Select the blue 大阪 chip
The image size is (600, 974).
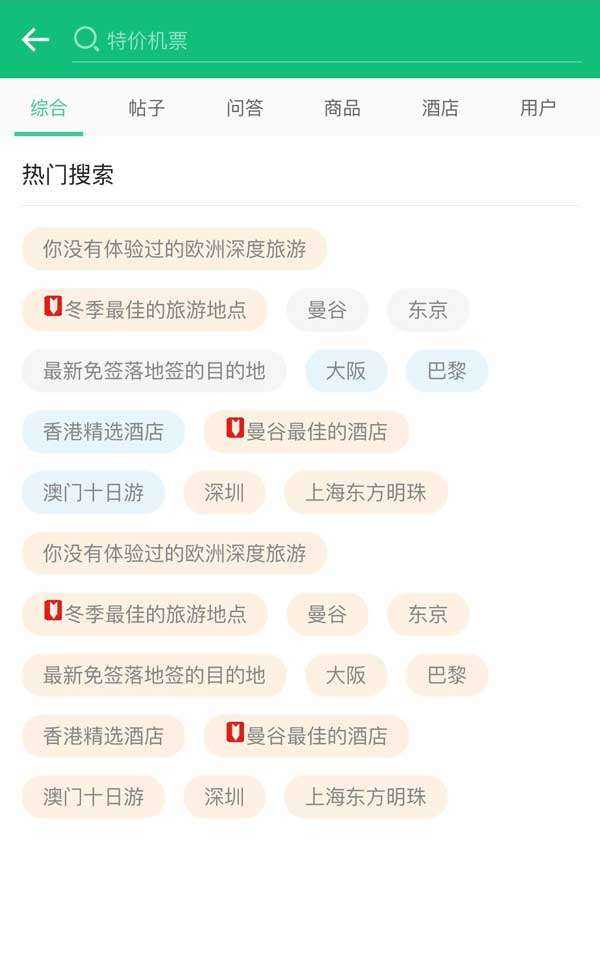coord(346,371)
